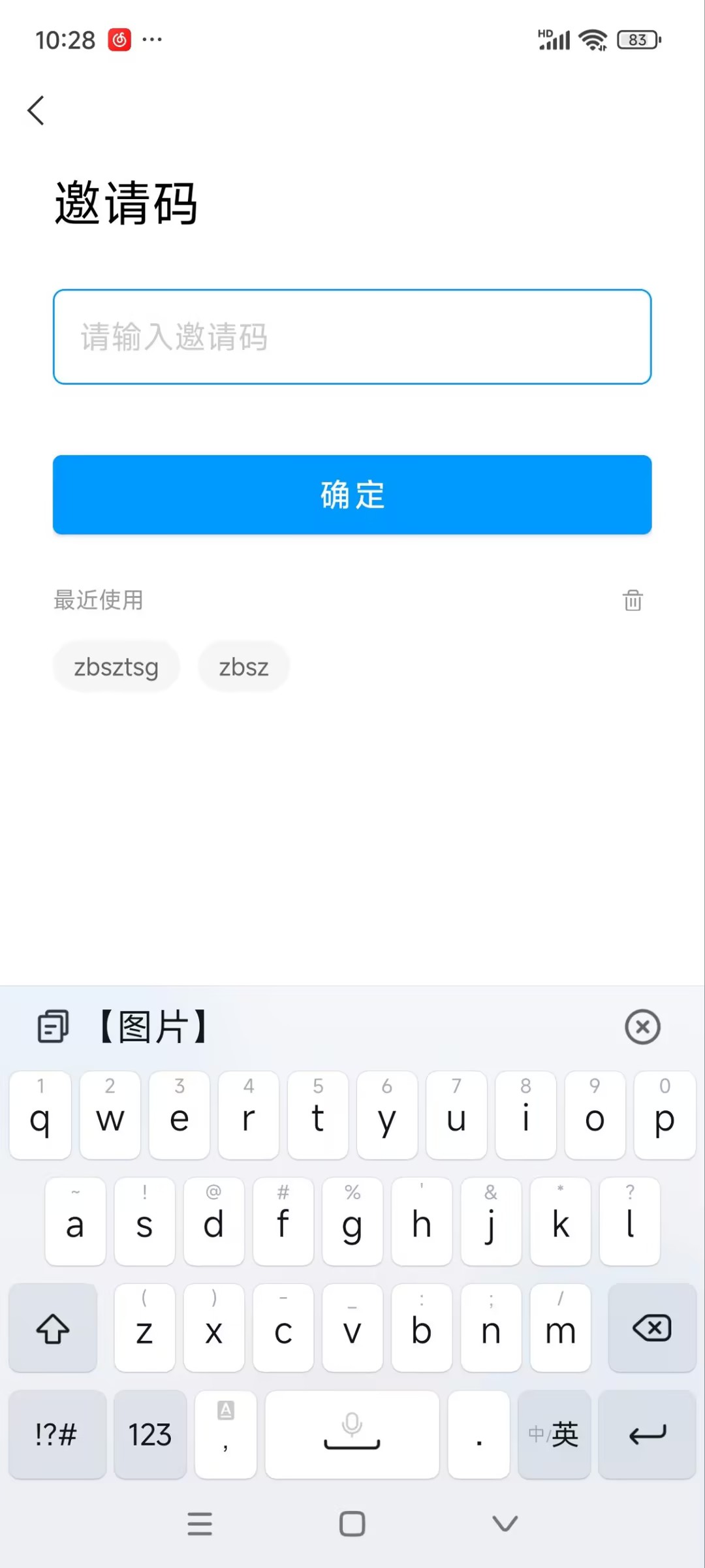Image resolution: width=705 pixels, height=1568 pixels.
Task: Switch keyboard to 123 number layout
Action: (x=150, y=1434)
